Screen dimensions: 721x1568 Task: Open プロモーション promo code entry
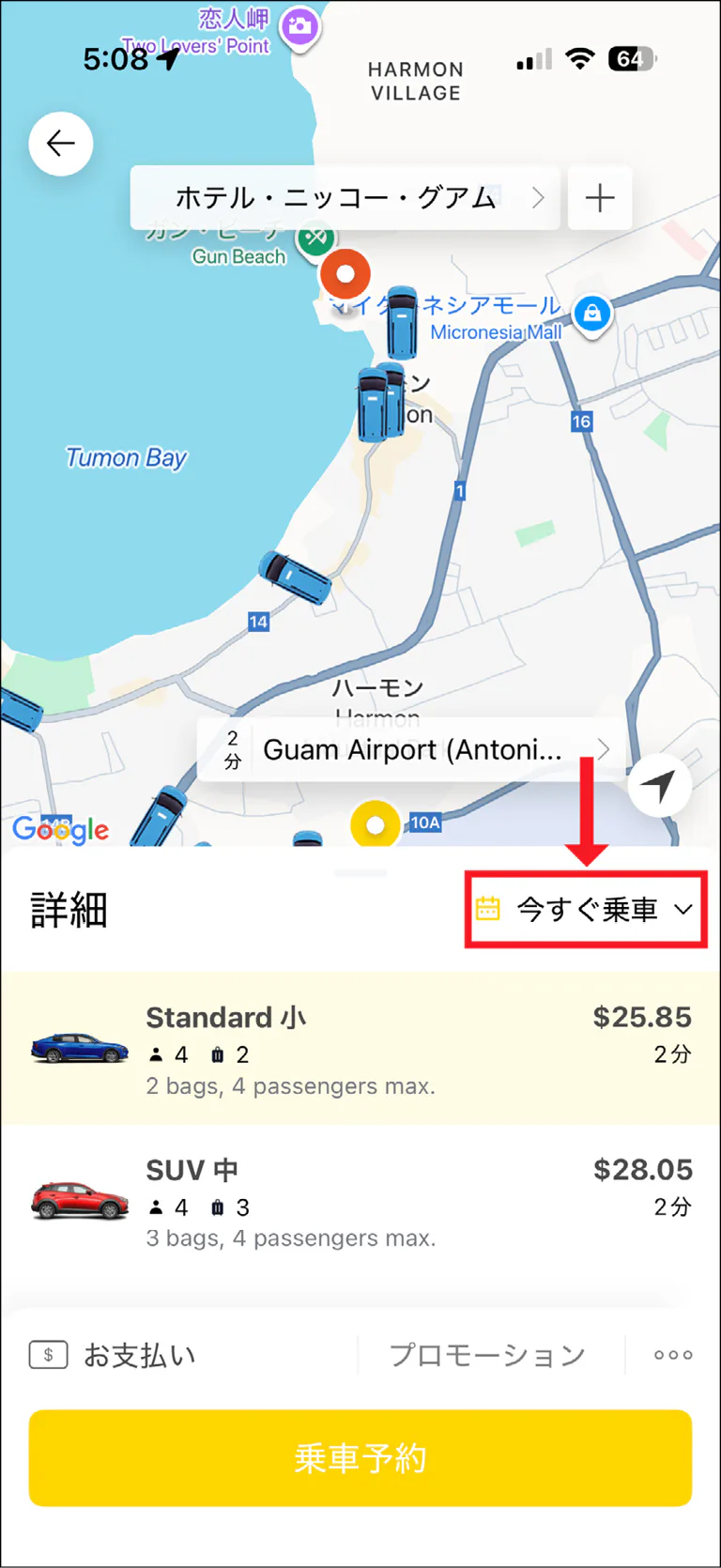coord(487,1355)
